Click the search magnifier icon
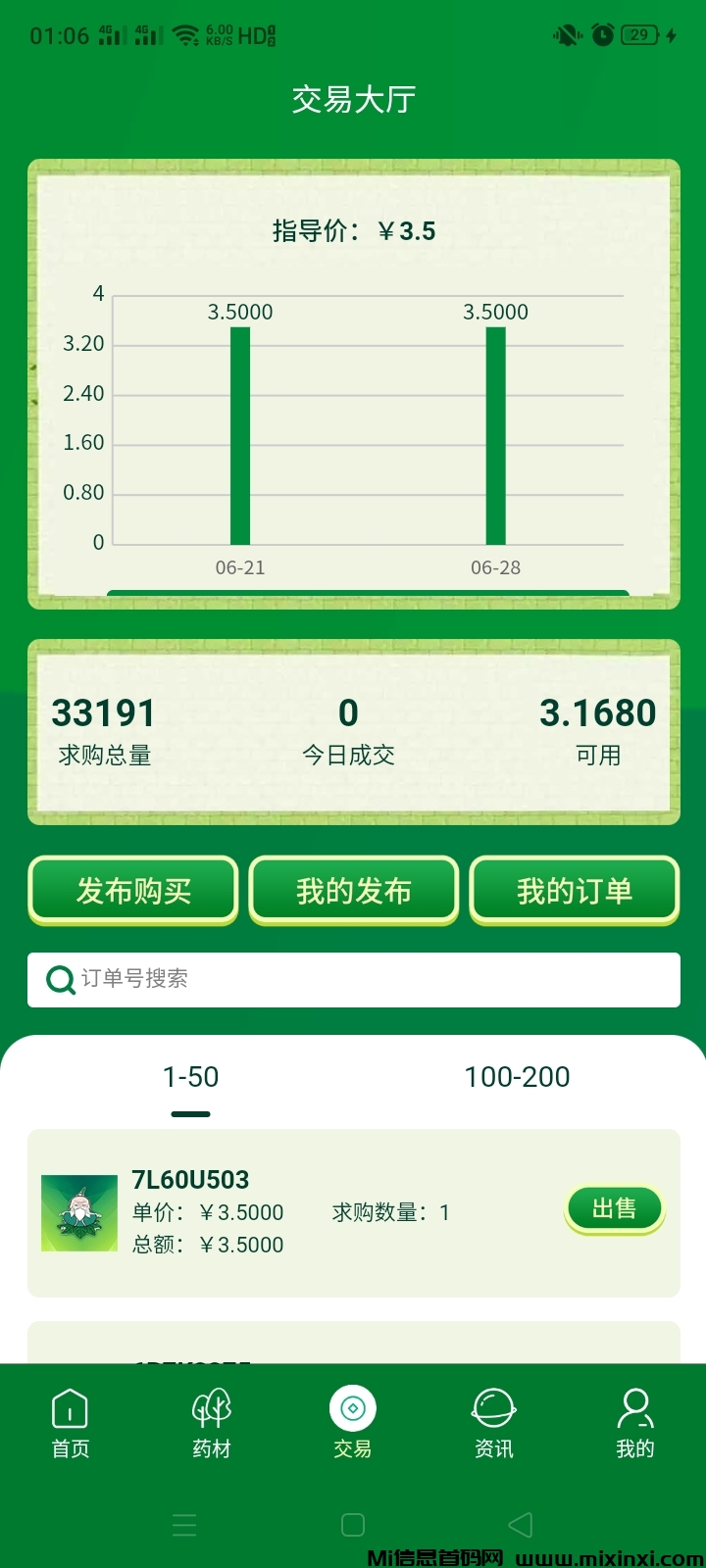Screen dimensions: 706x1568 coord(61,979)
